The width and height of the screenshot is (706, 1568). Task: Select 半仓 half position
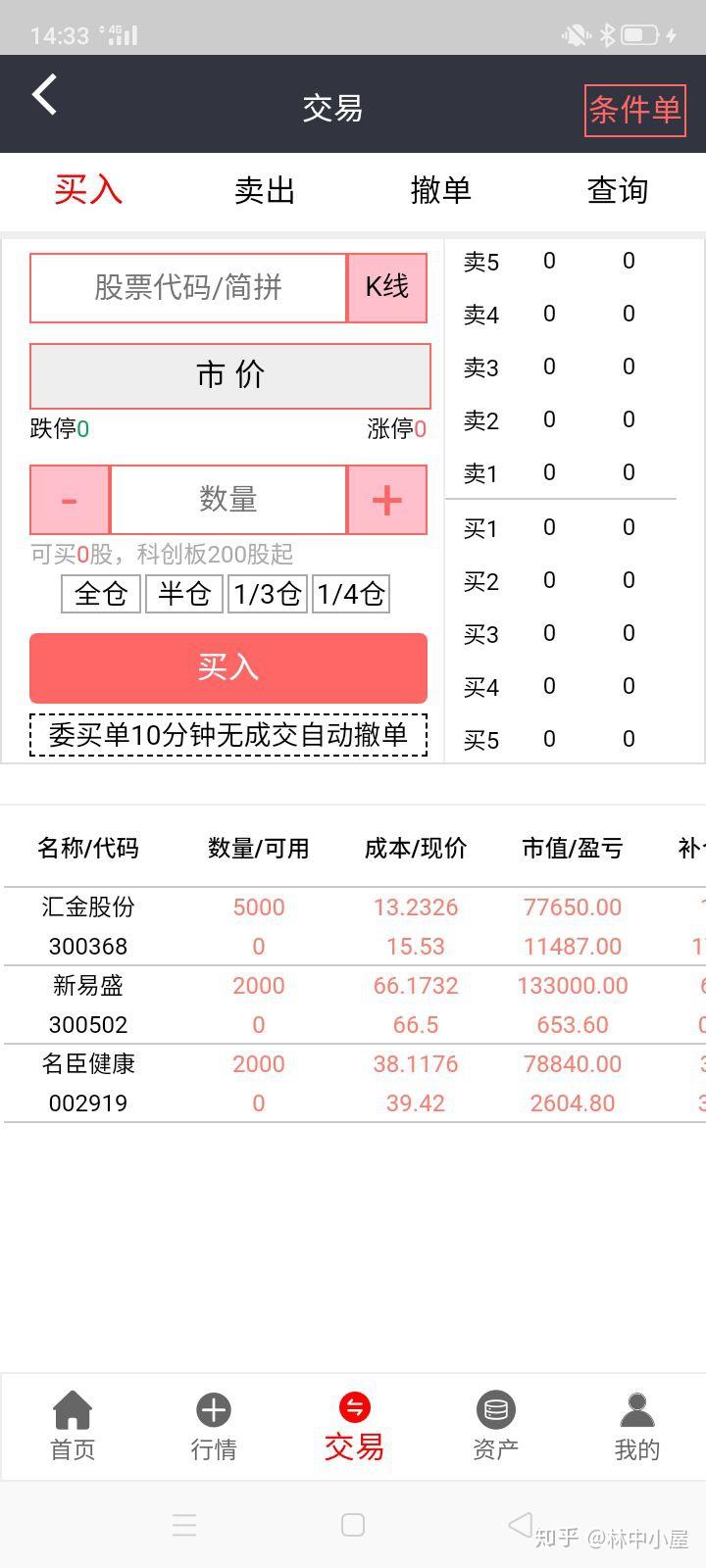tap(184, 594)
